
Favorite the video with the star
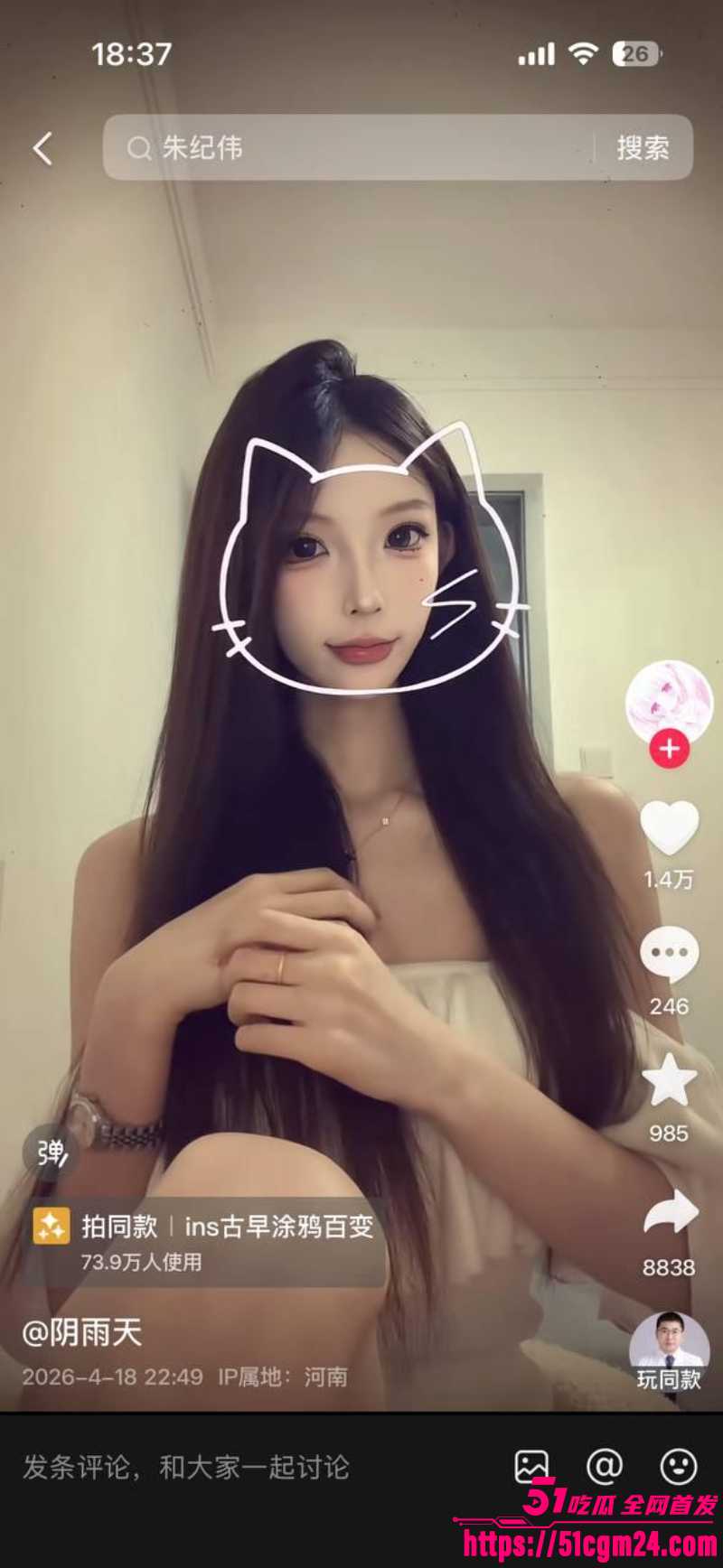tap(669, 1081)
